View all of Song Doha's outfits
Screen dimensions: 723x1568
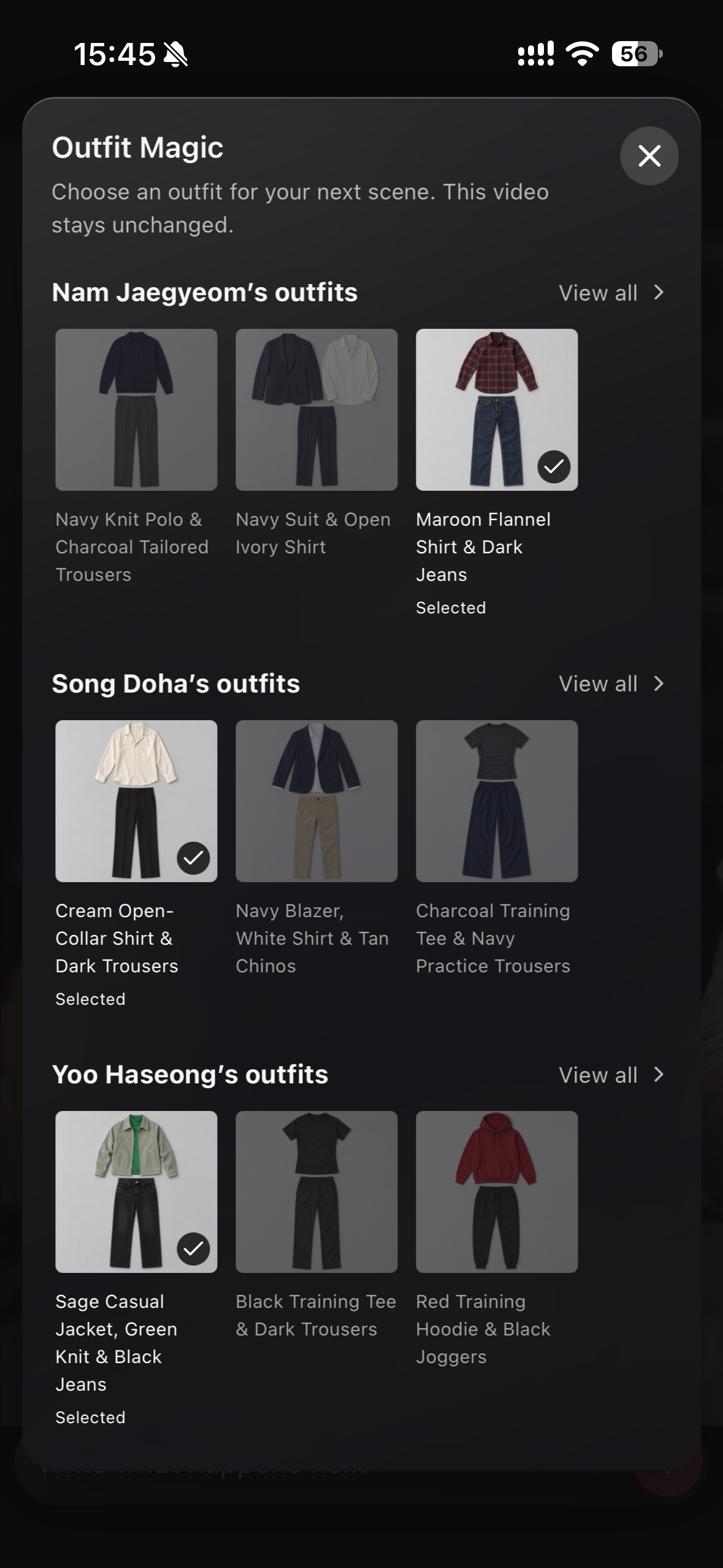[611, 683]
